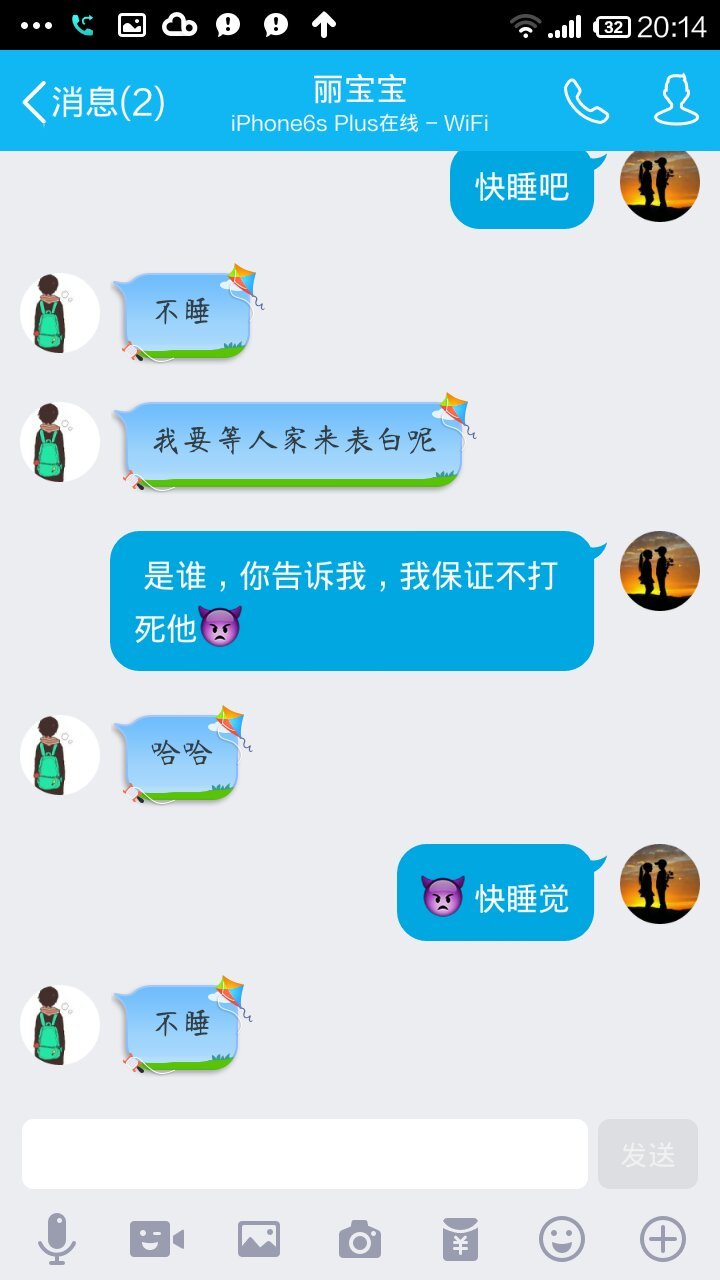The image size is (720, 1280).
Task: Start a voice call with 丽宝宝
Action: click(586, 101)
